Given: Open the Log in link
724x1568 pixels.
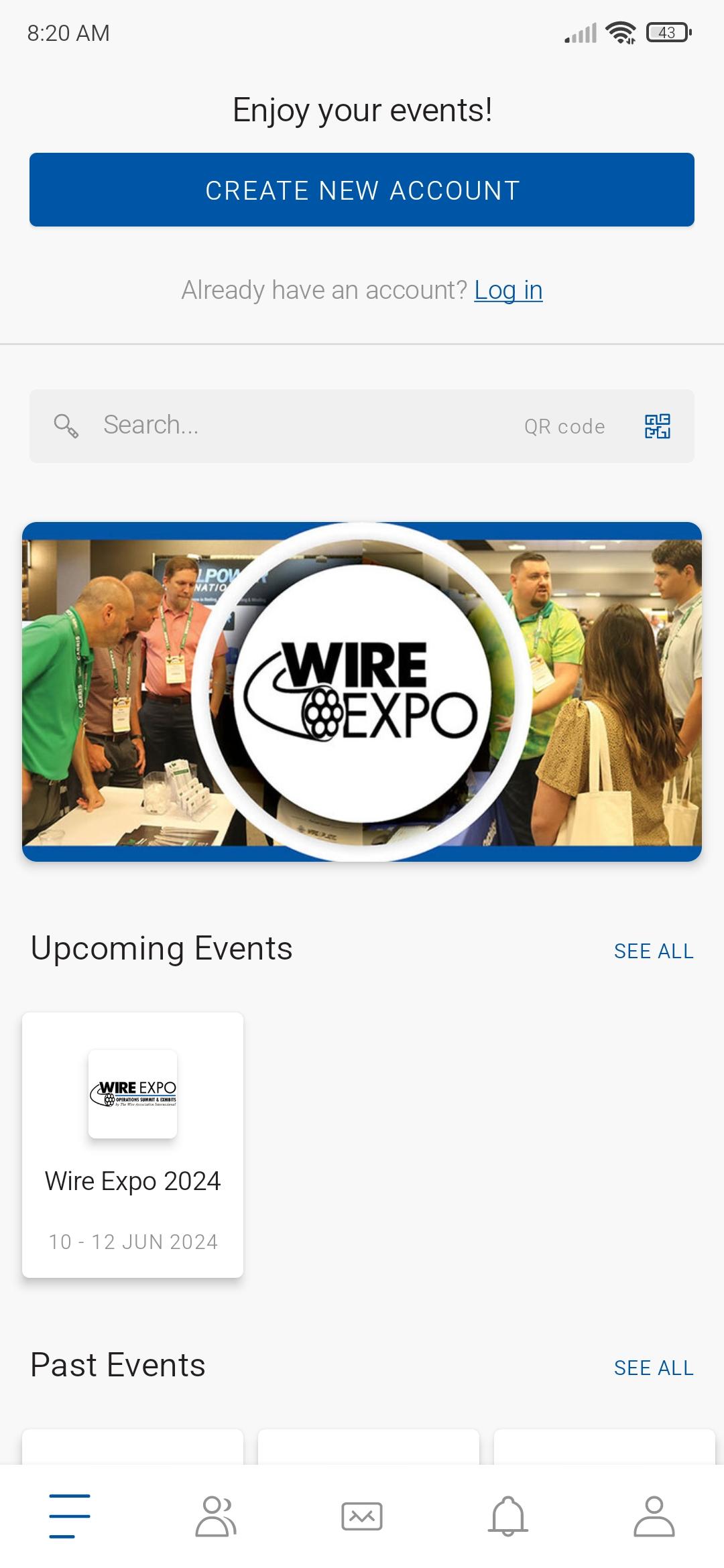Looking at the screenshot, I should point(508,290).
